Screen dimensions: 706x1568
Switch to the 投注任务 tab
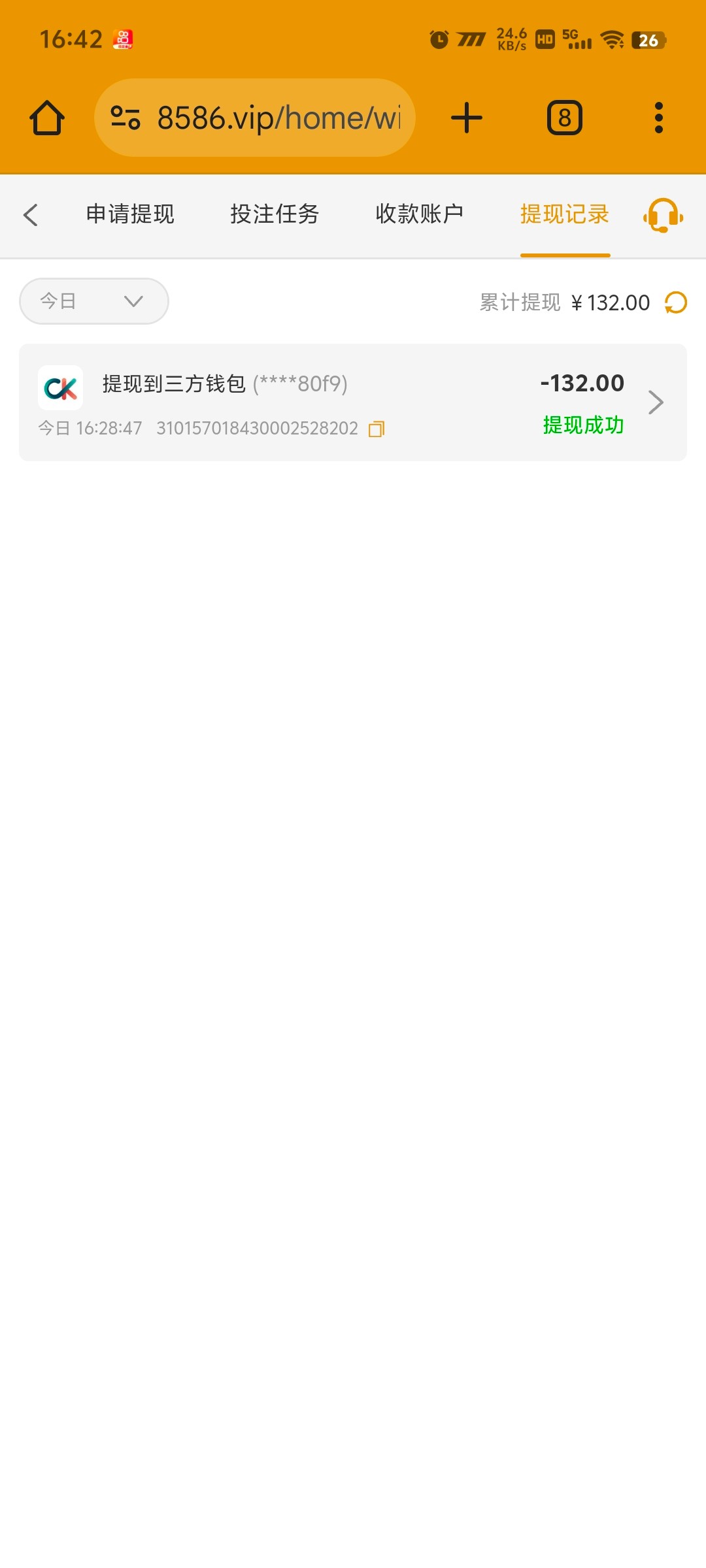tap(275, 214)
